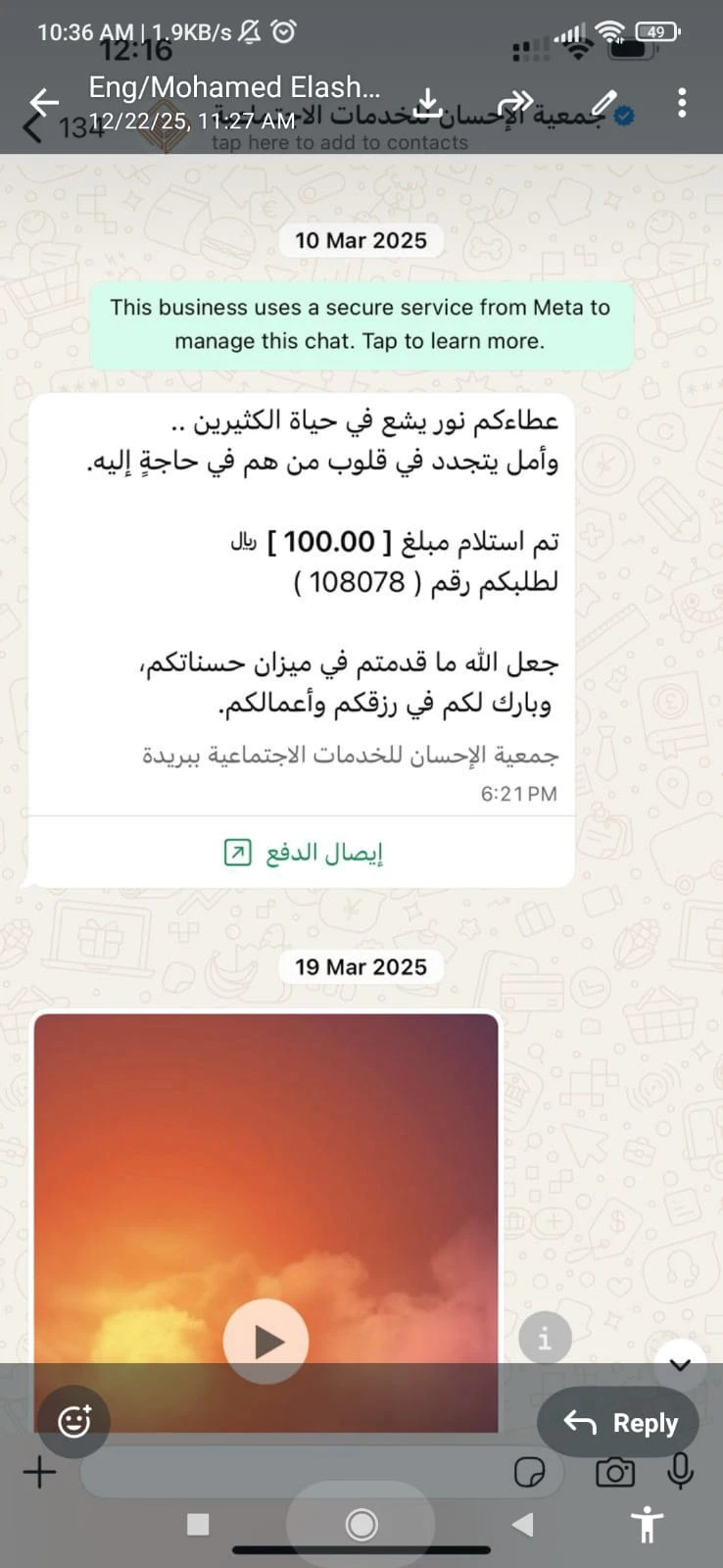Go to the home screen via navigation bar

(361, 1524)
